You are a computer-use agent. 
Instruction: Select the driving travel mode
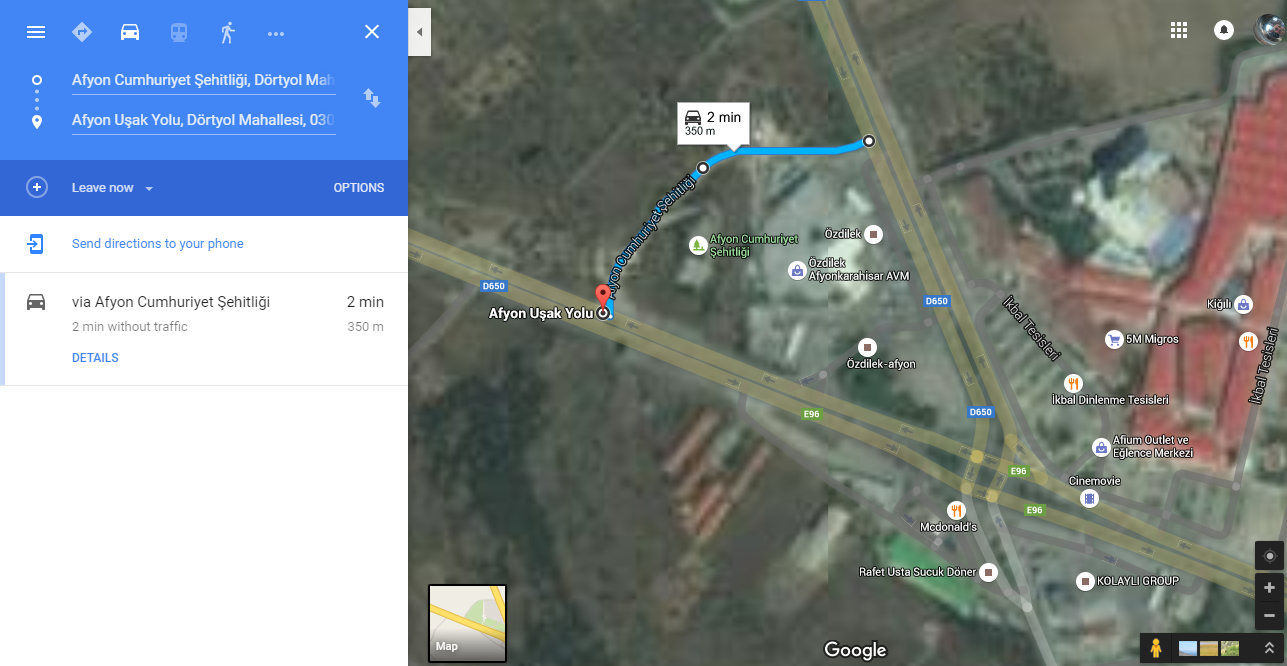click(130, 32)
